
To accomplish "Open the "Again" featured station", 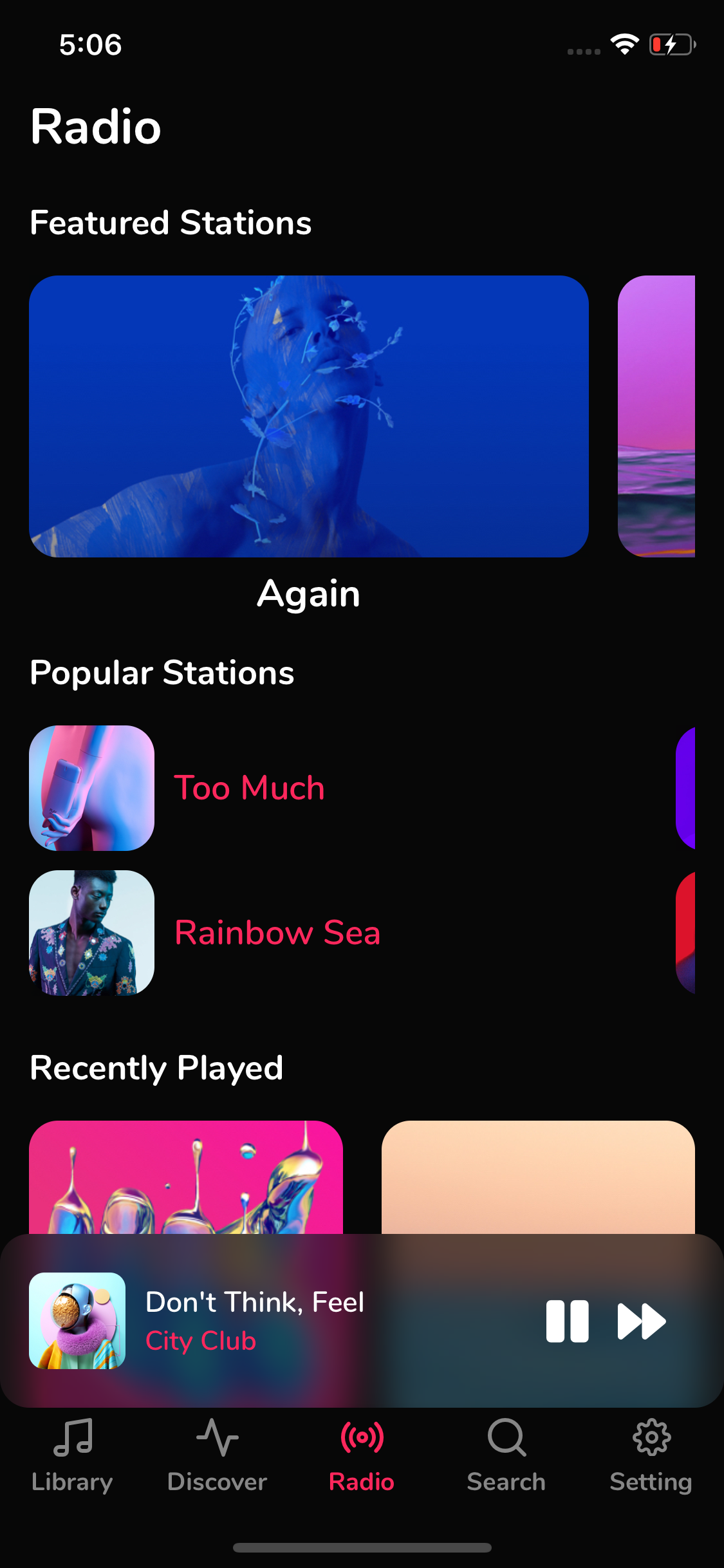I will tap(309, 417).
